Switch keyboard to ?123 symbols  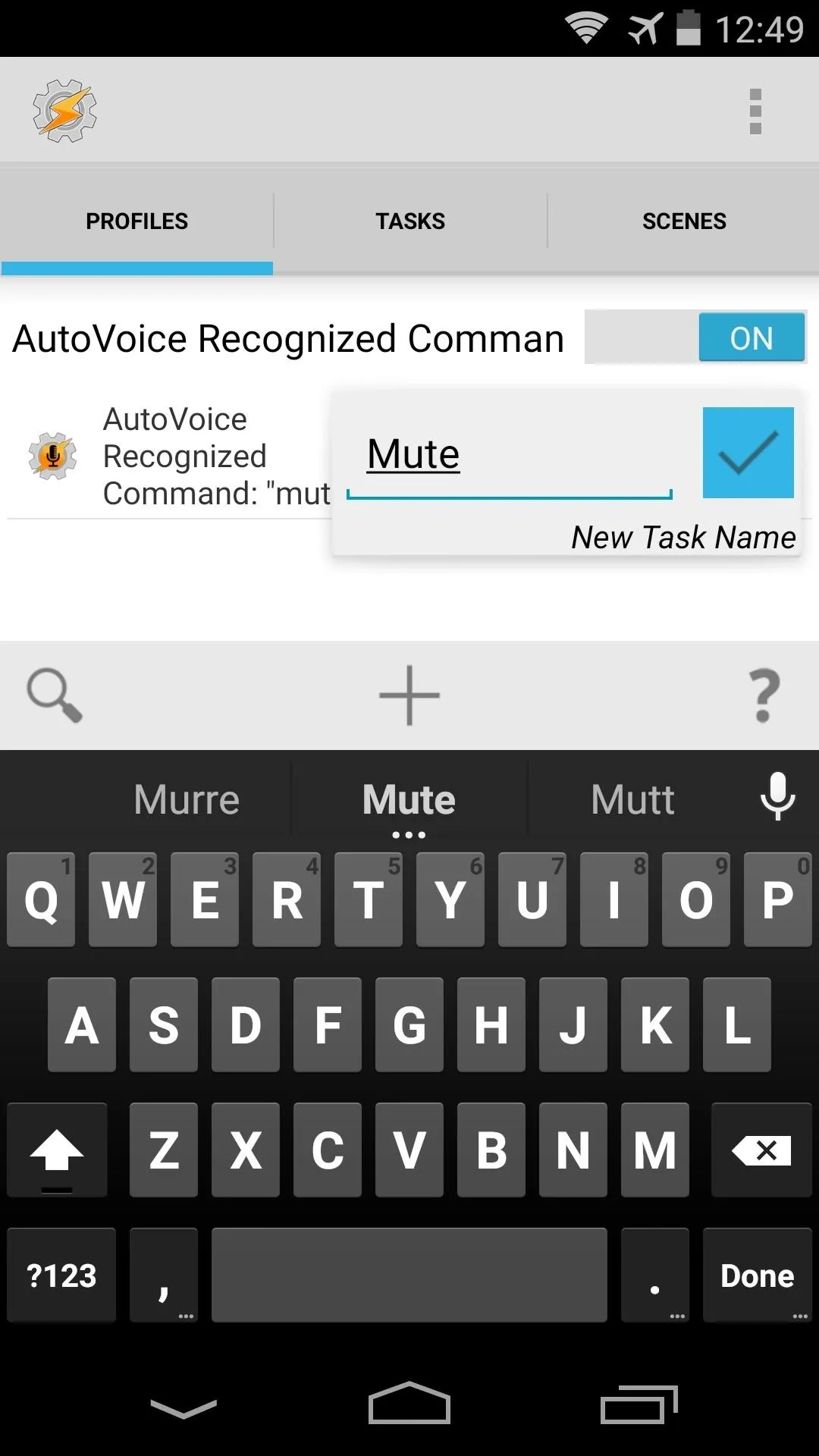pos(61,1276)
